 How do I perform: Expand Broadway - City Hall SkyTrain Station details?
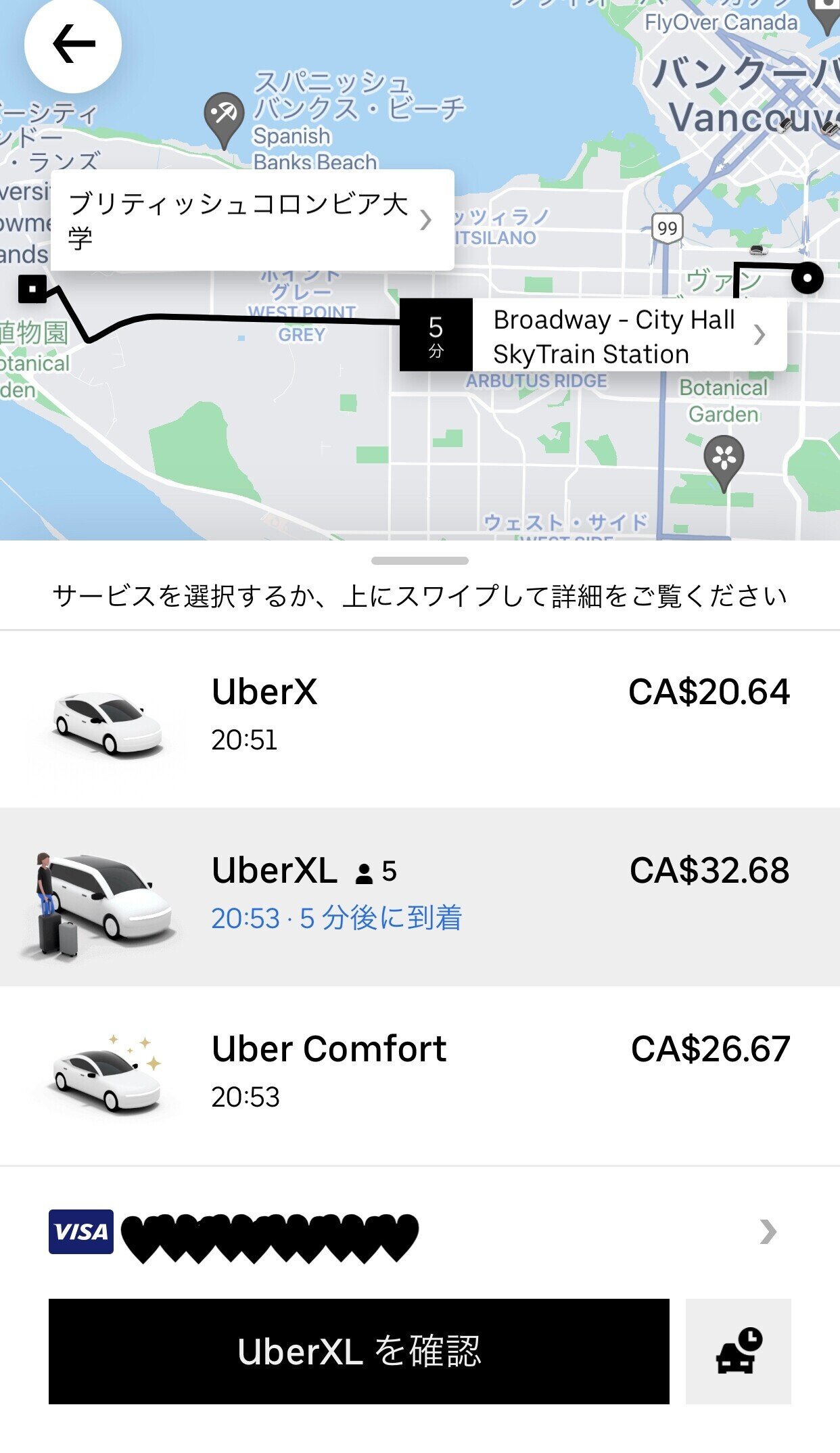[x=760, y=336]
